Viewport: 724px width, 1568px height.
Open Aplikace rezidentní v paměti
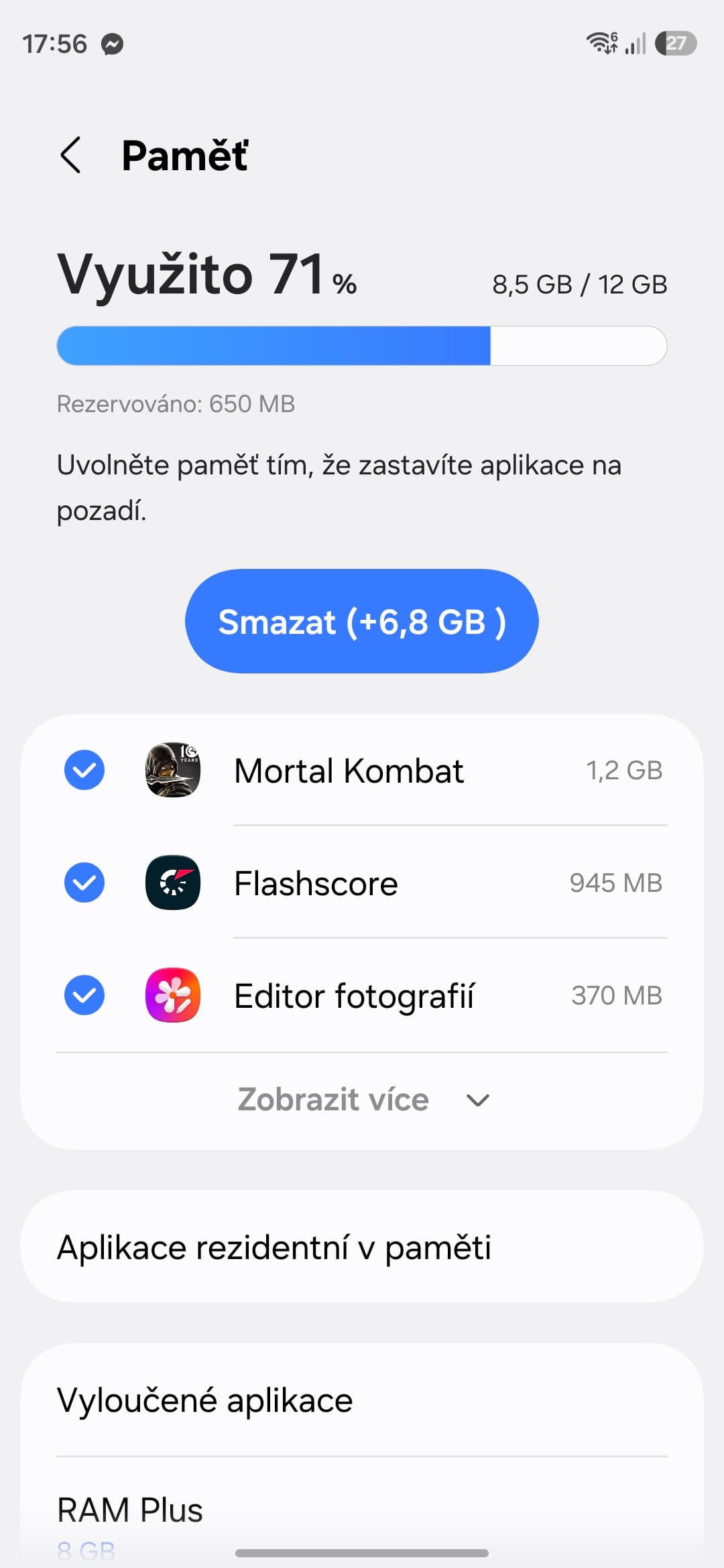coord(362,1247)
